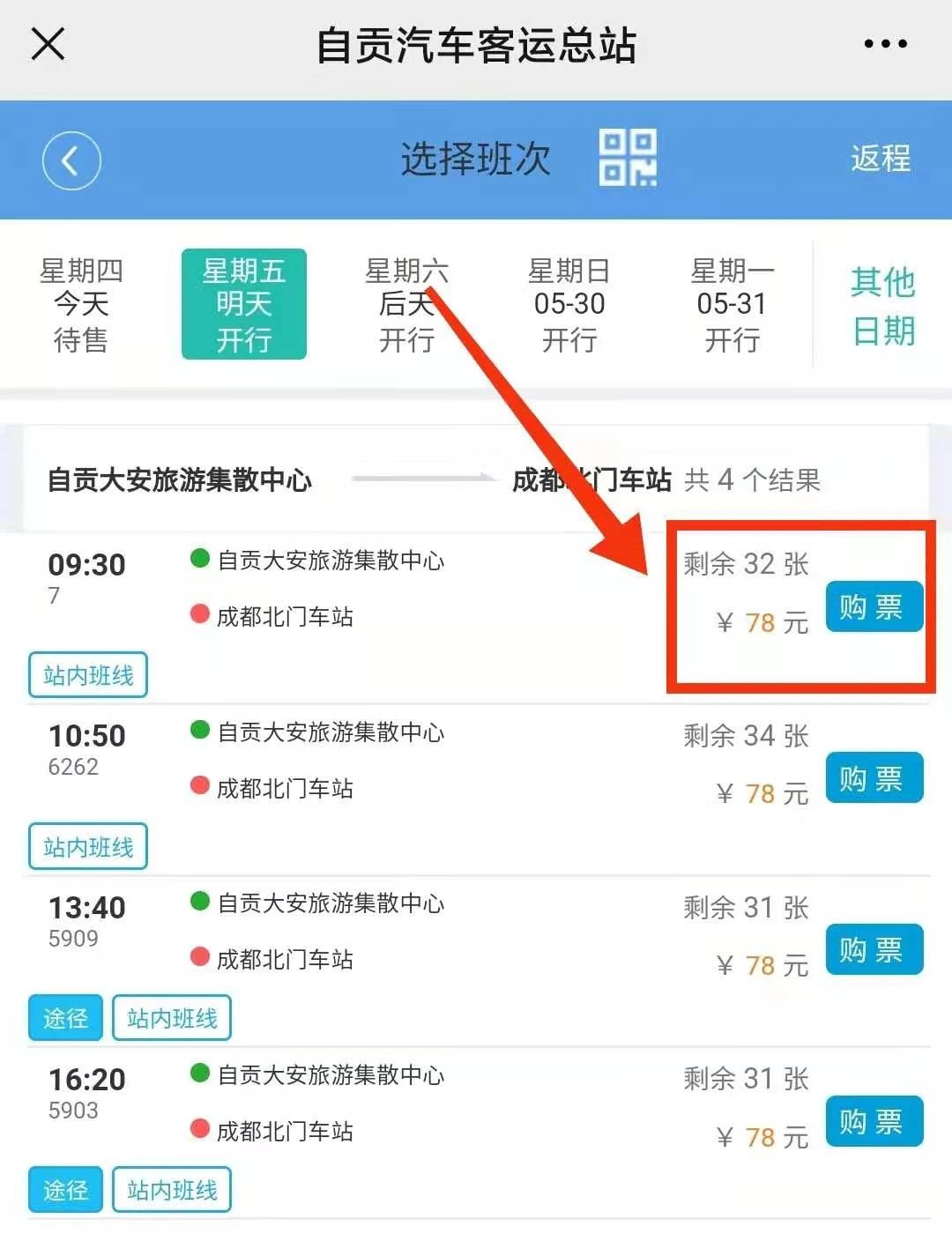Tap 返程 for the return trip

(x=880, y=159)
